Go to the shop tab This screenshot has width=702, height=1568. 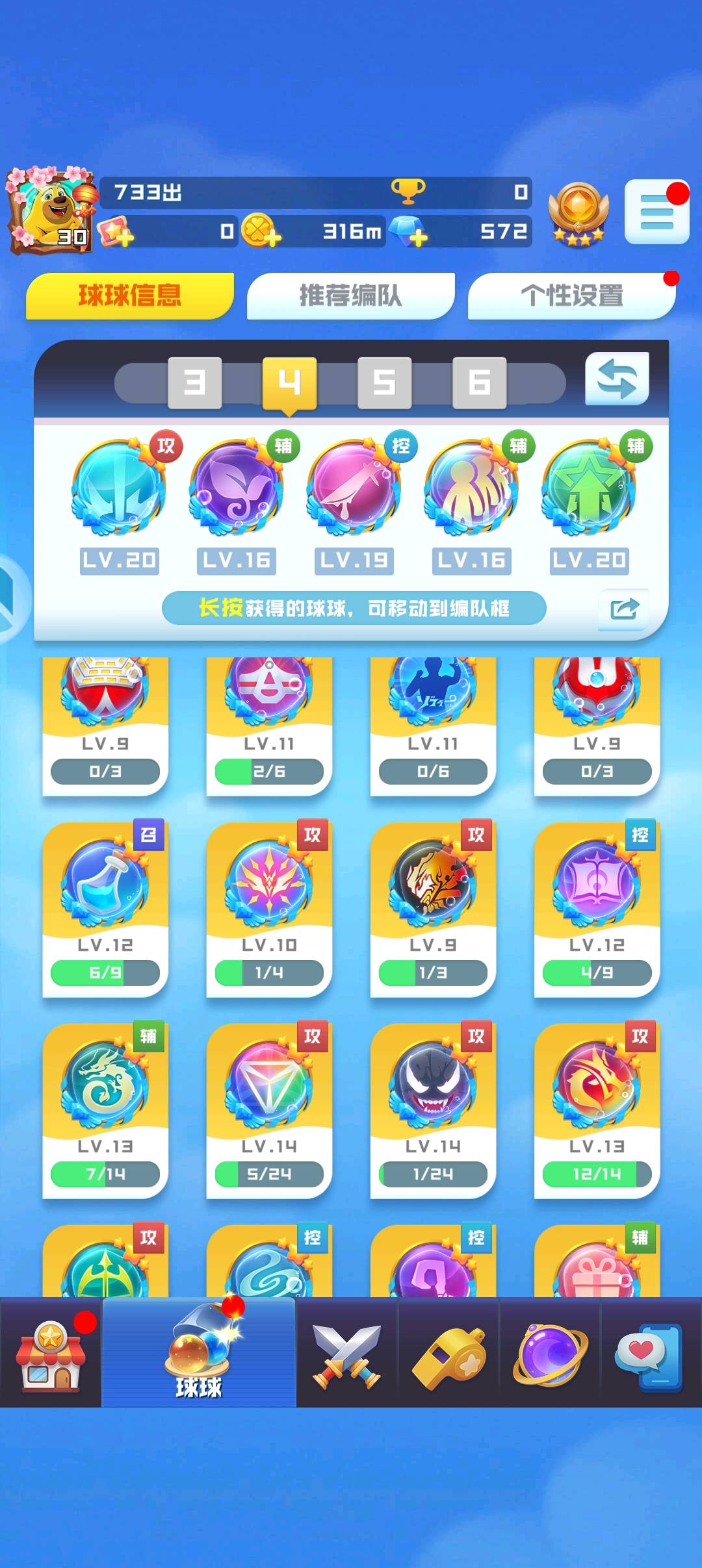[51, 1354]
